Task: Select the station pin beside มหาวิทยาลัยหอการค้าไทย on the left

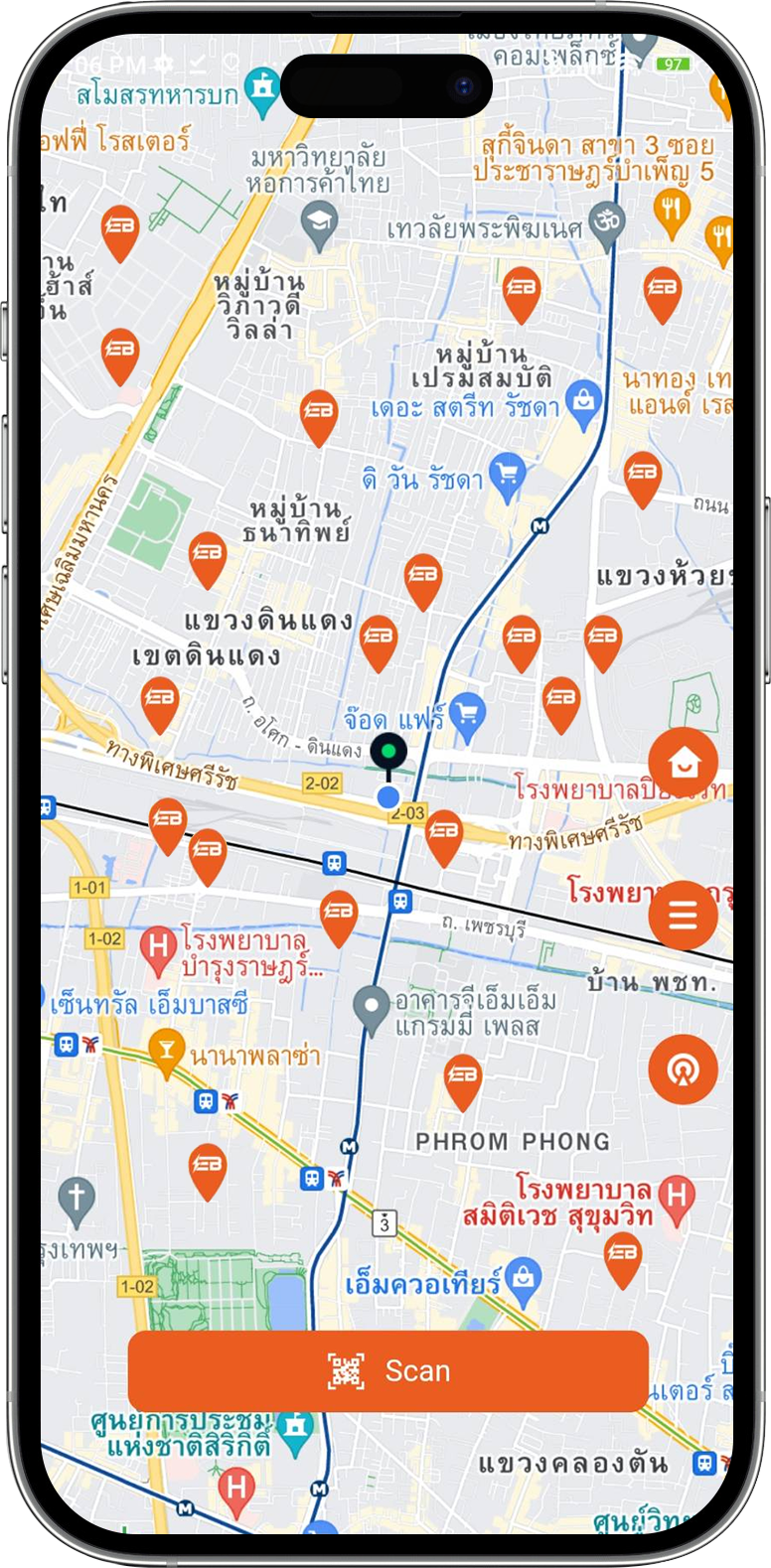Action: [x=120, y=227]
